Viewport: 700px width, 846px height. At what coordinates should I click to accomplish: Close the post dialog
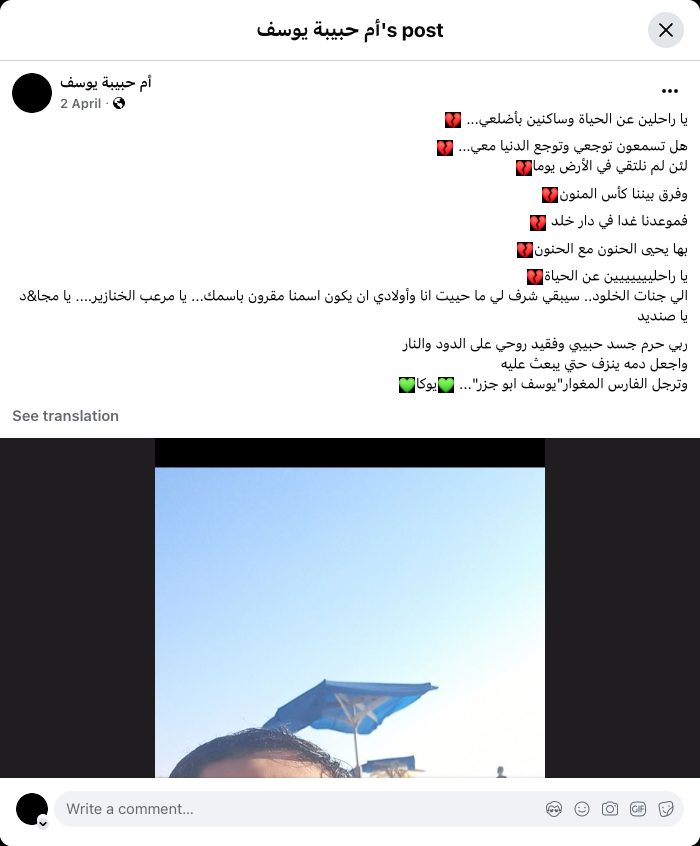pos(665,30)
